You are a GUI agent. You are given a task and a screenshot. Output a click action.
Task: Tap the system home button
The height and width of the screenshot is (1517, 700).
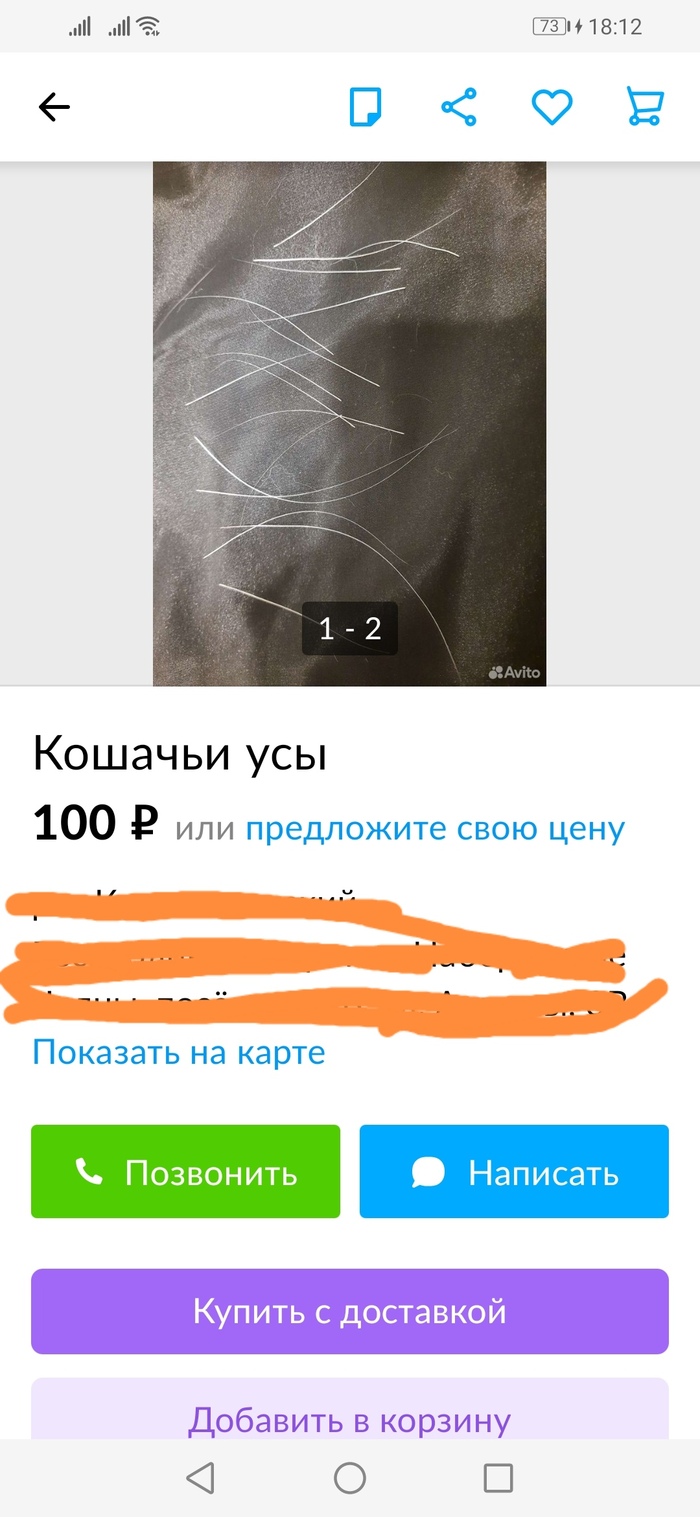click(x=349, y=1478)
